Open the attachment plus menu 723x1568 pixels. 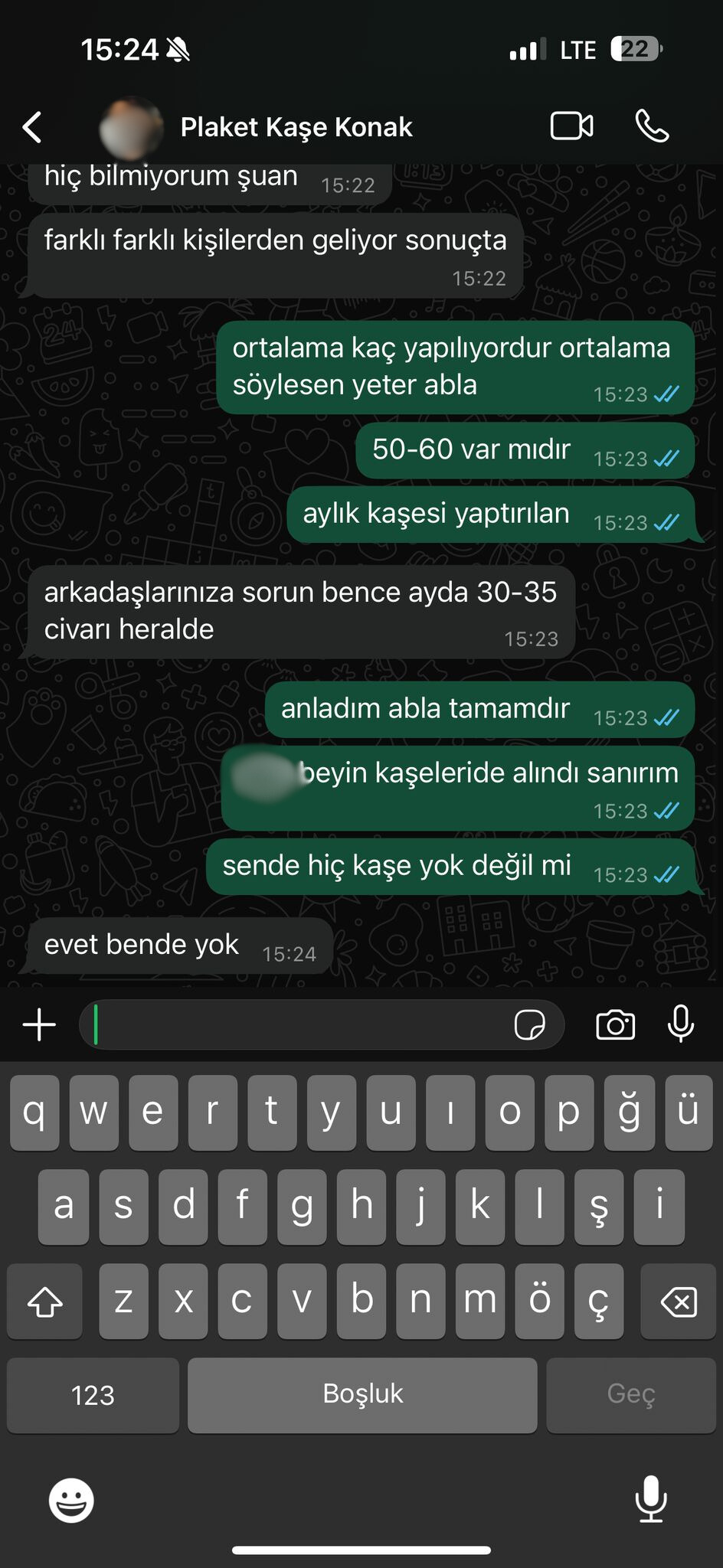tap(39, 1024)
